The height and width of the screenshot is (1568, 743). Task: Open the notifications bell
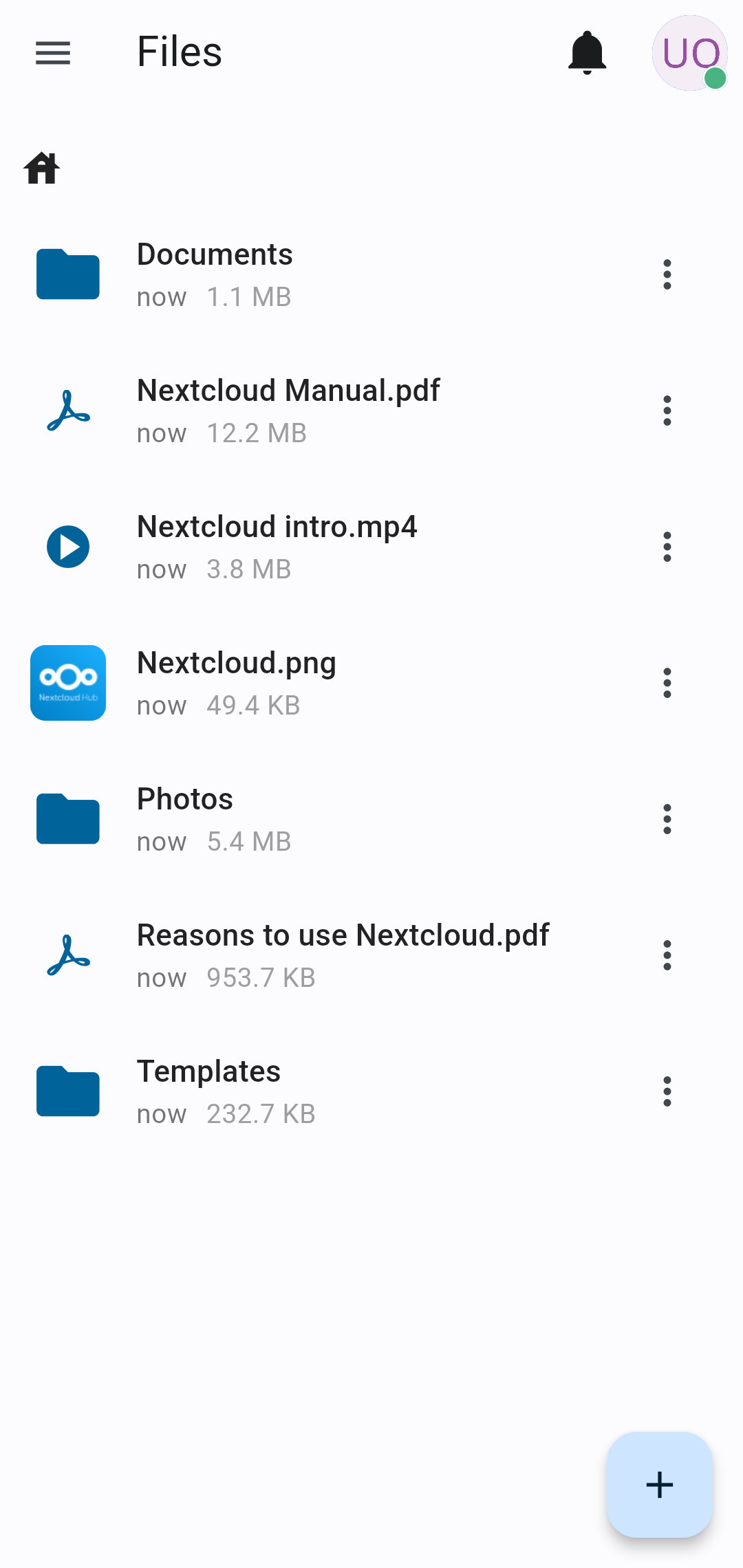(x=587, y=53)
